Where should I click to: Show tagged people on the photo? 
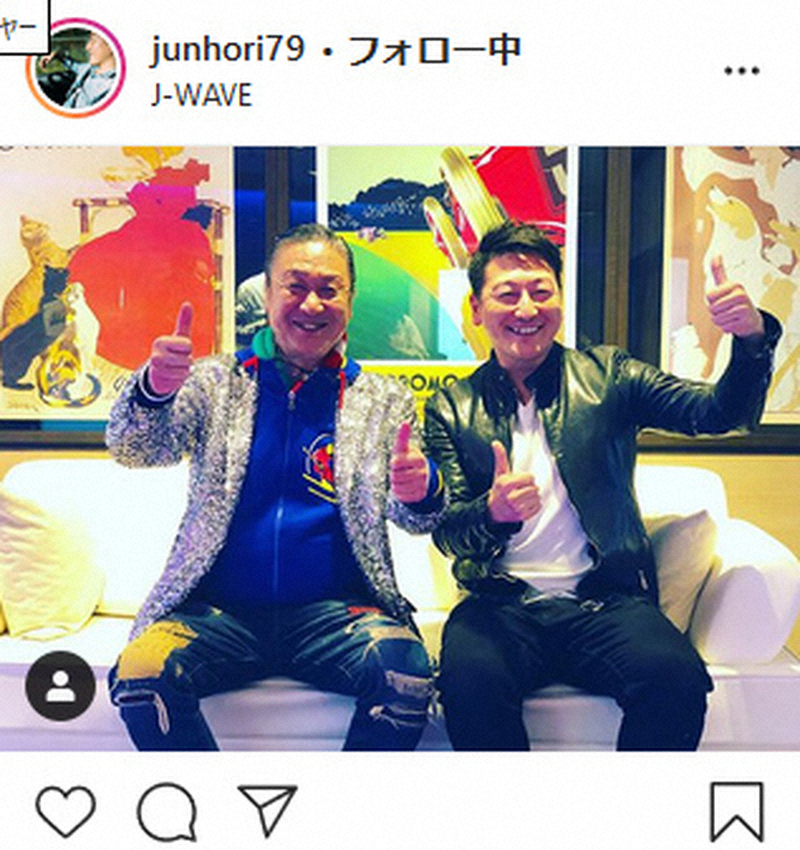(60, 686)
